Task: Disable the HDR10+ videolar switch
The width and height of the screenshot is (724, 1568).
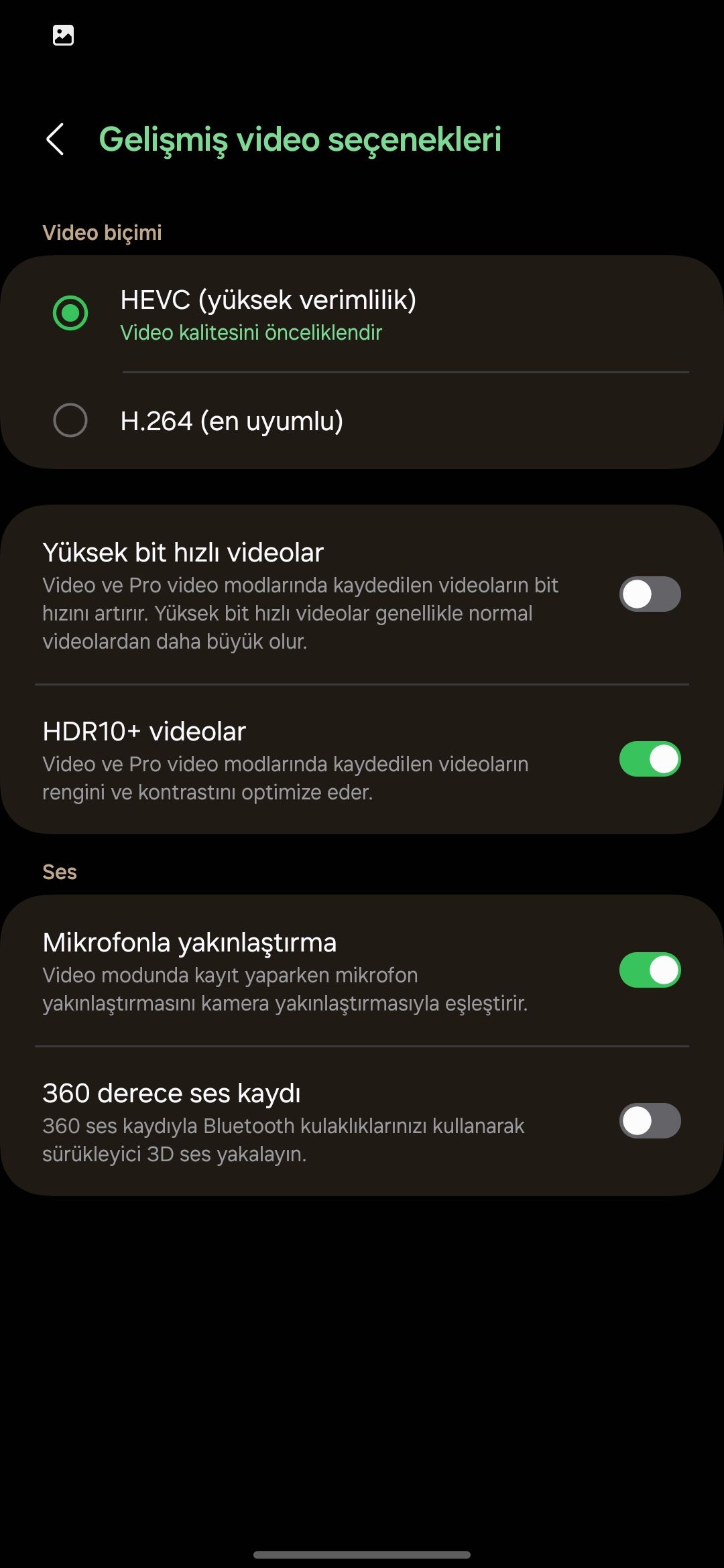Action: click(x=648, y=759)
